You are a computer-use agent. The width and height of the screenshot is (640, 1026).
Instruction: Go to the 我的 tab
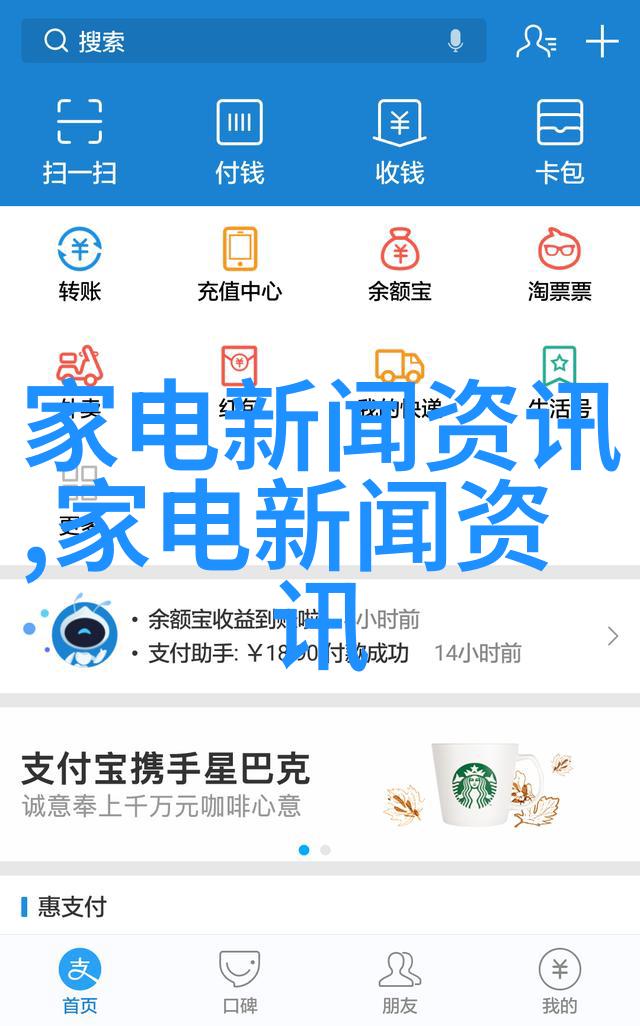[560, 980]
